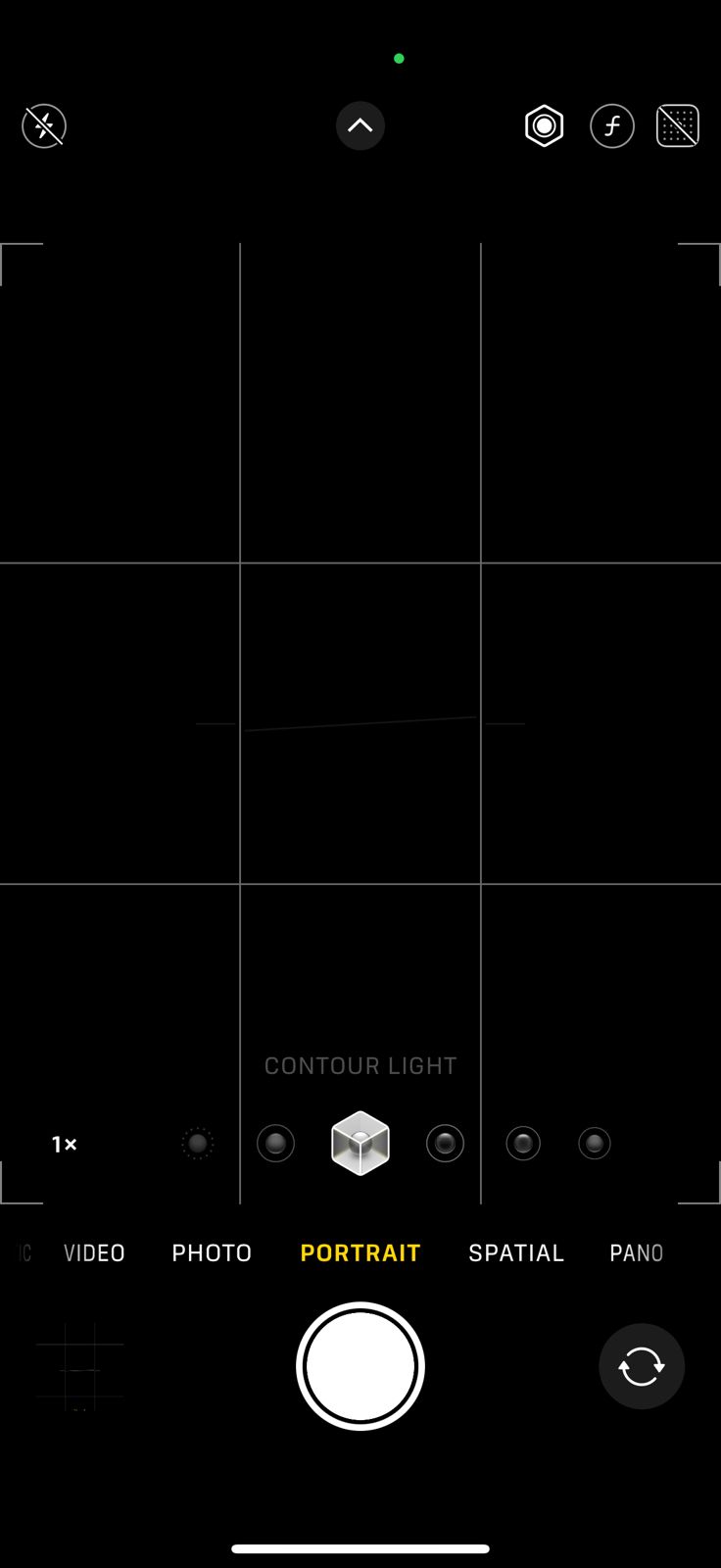Screen dimensions: 721x1568
Task: Flip between front and rear camera
Action: pos(642,1366)
